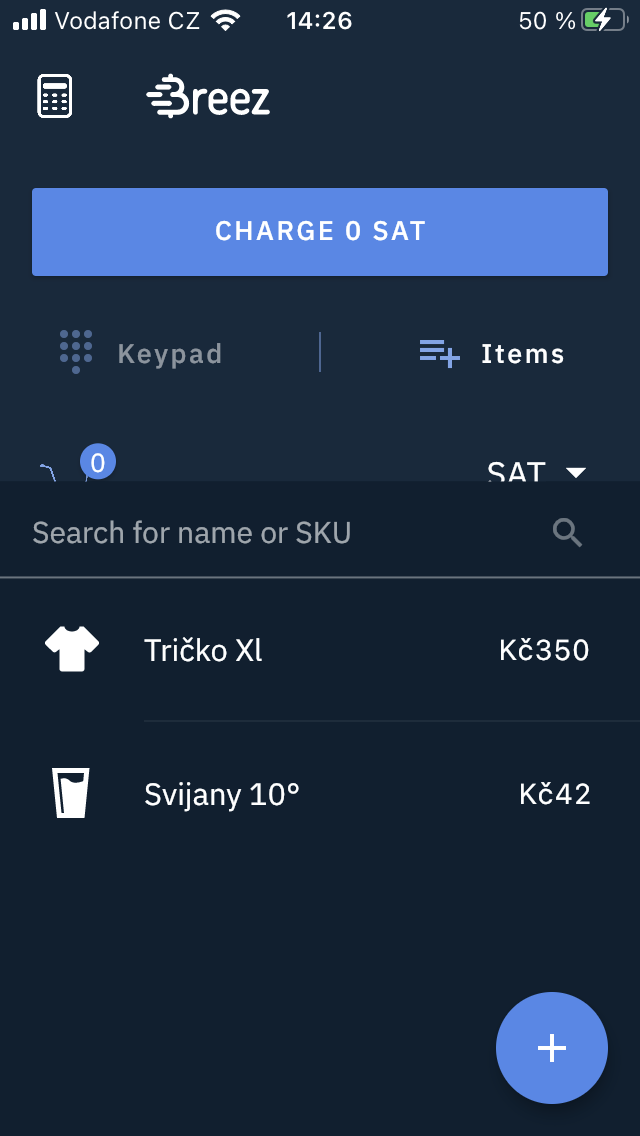This screenshot has height=1136, width=640.
Task: Open the calculator menu icon
Action: 54,96
